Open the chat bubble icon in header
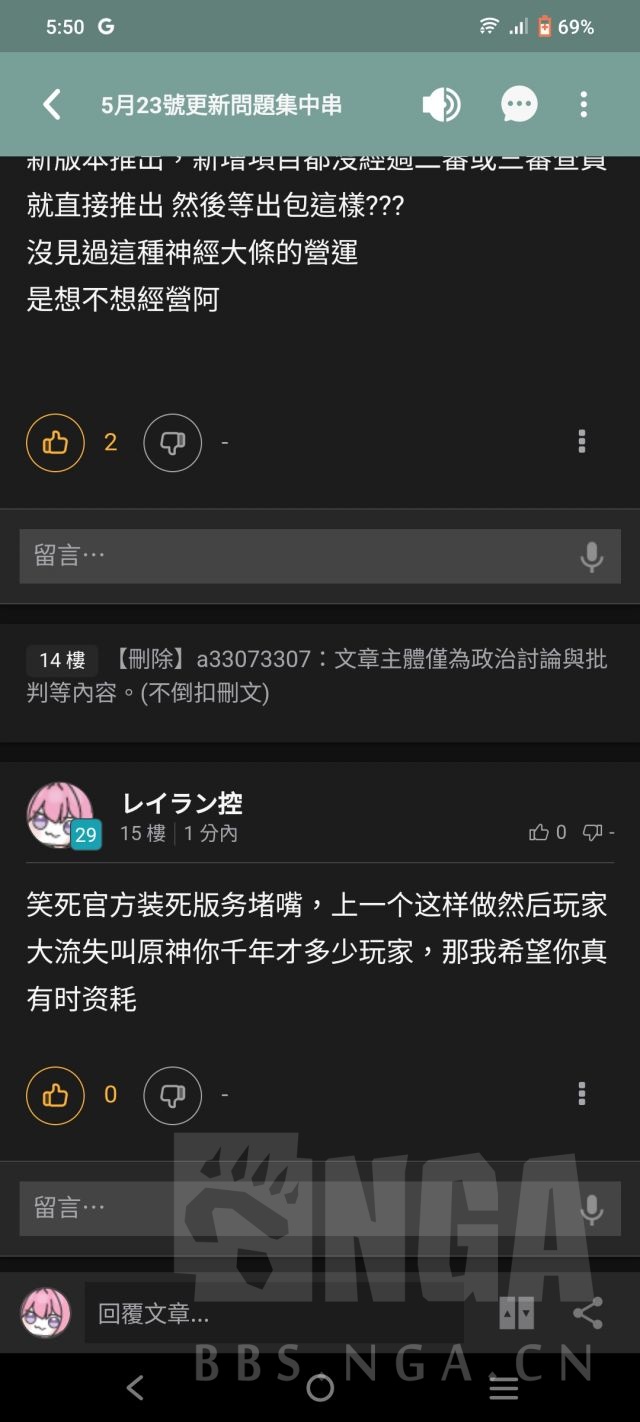 (519, 105)
